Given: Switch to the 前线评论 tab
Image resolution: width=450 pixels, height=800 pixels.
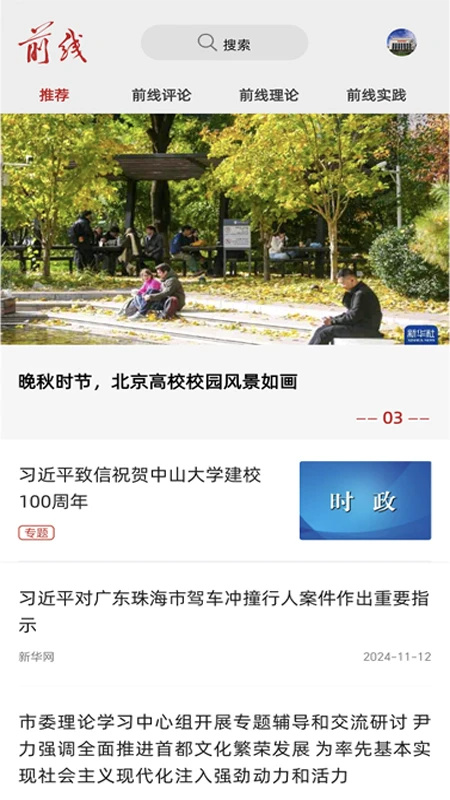Looking at the screenshot, I should click(162, 95).
